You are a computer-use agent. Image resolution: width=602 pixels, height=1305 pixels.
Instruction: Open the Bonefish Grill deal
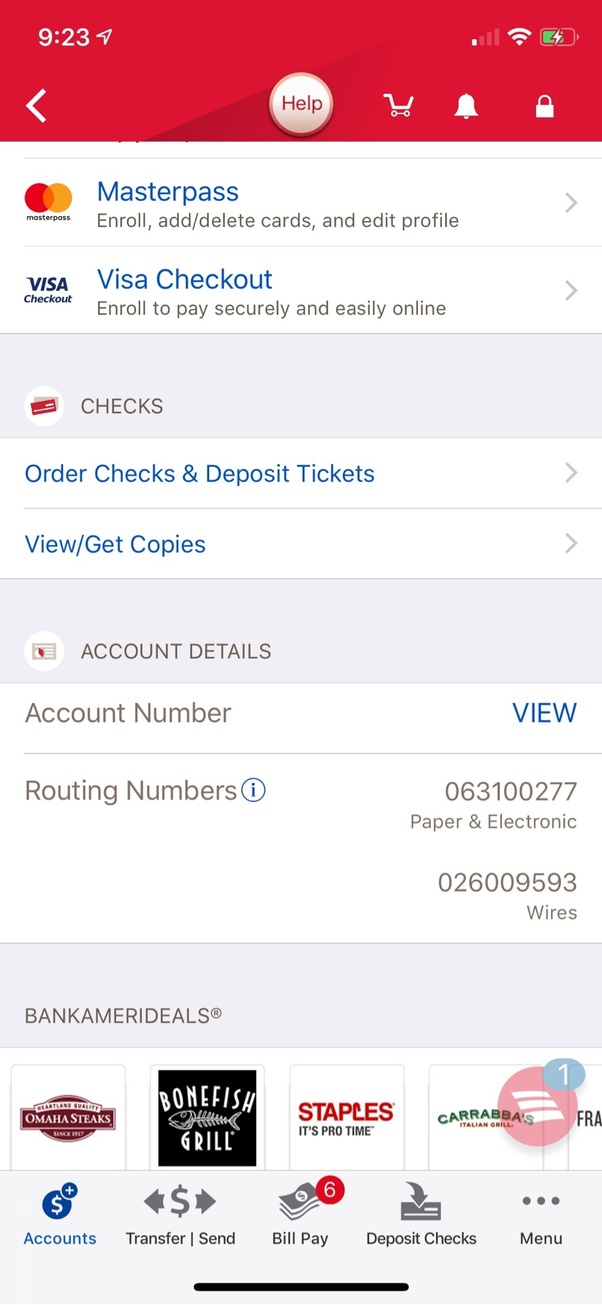(x=207, y=1116)
